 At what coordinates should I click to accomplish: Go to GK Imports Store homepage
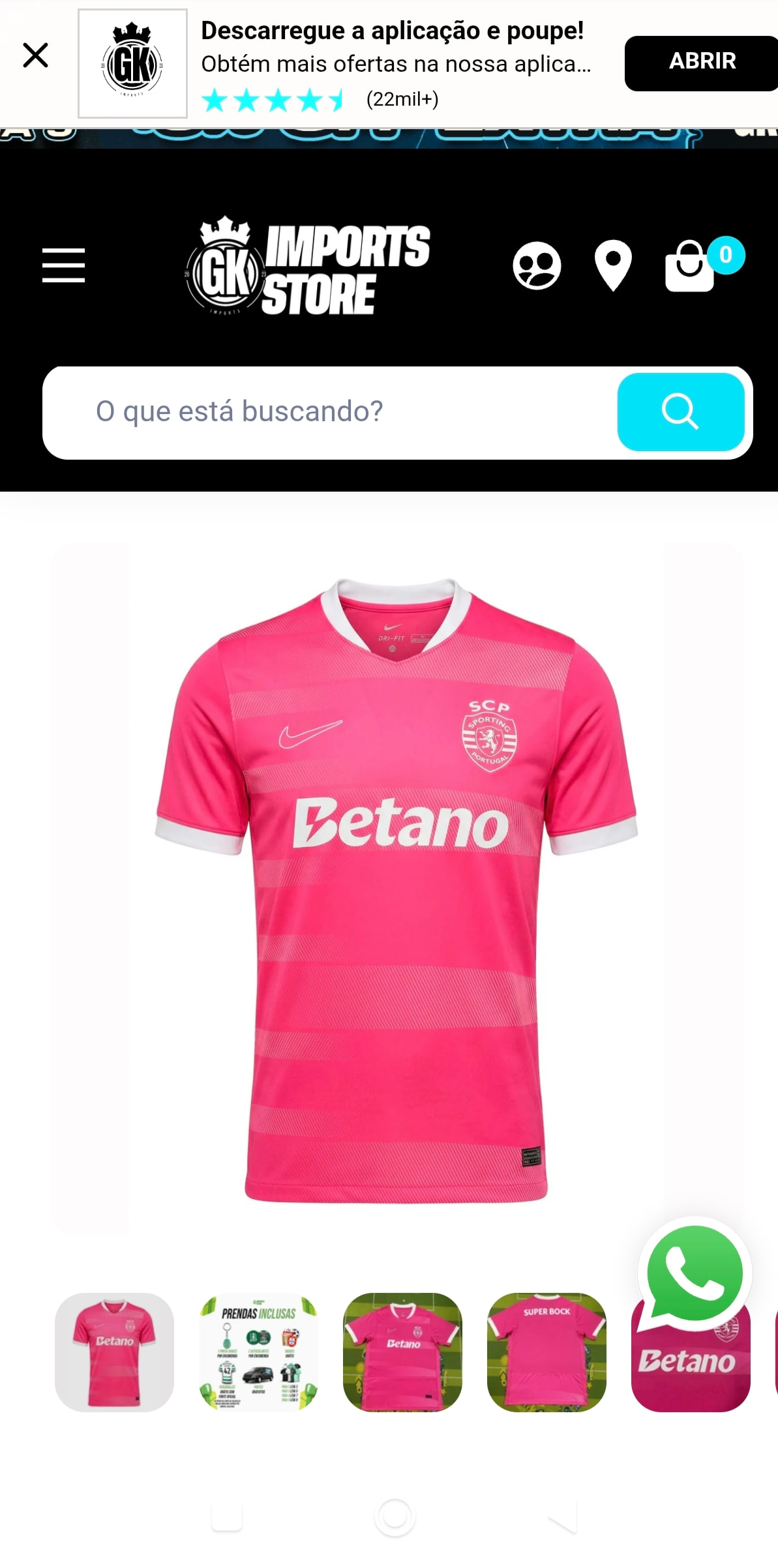coord(308,267)
